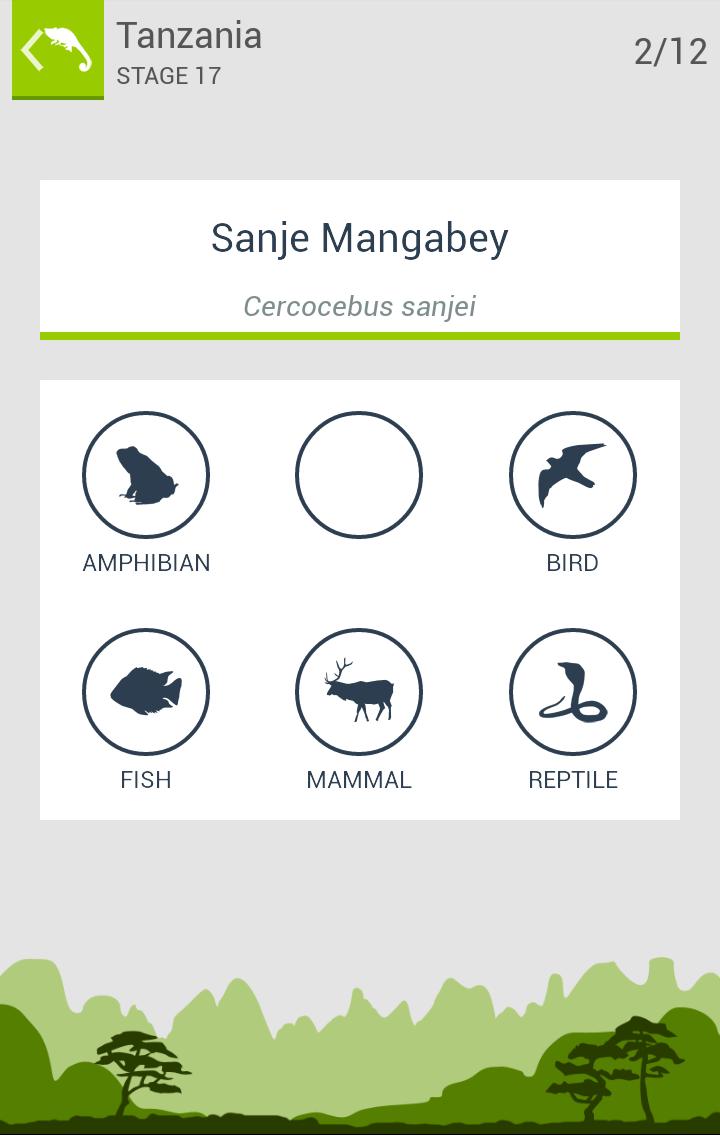This screenshot has height=1135, width=720.
Task: Select the cobra Reptile icon
Action: click(x=573, y=691)
